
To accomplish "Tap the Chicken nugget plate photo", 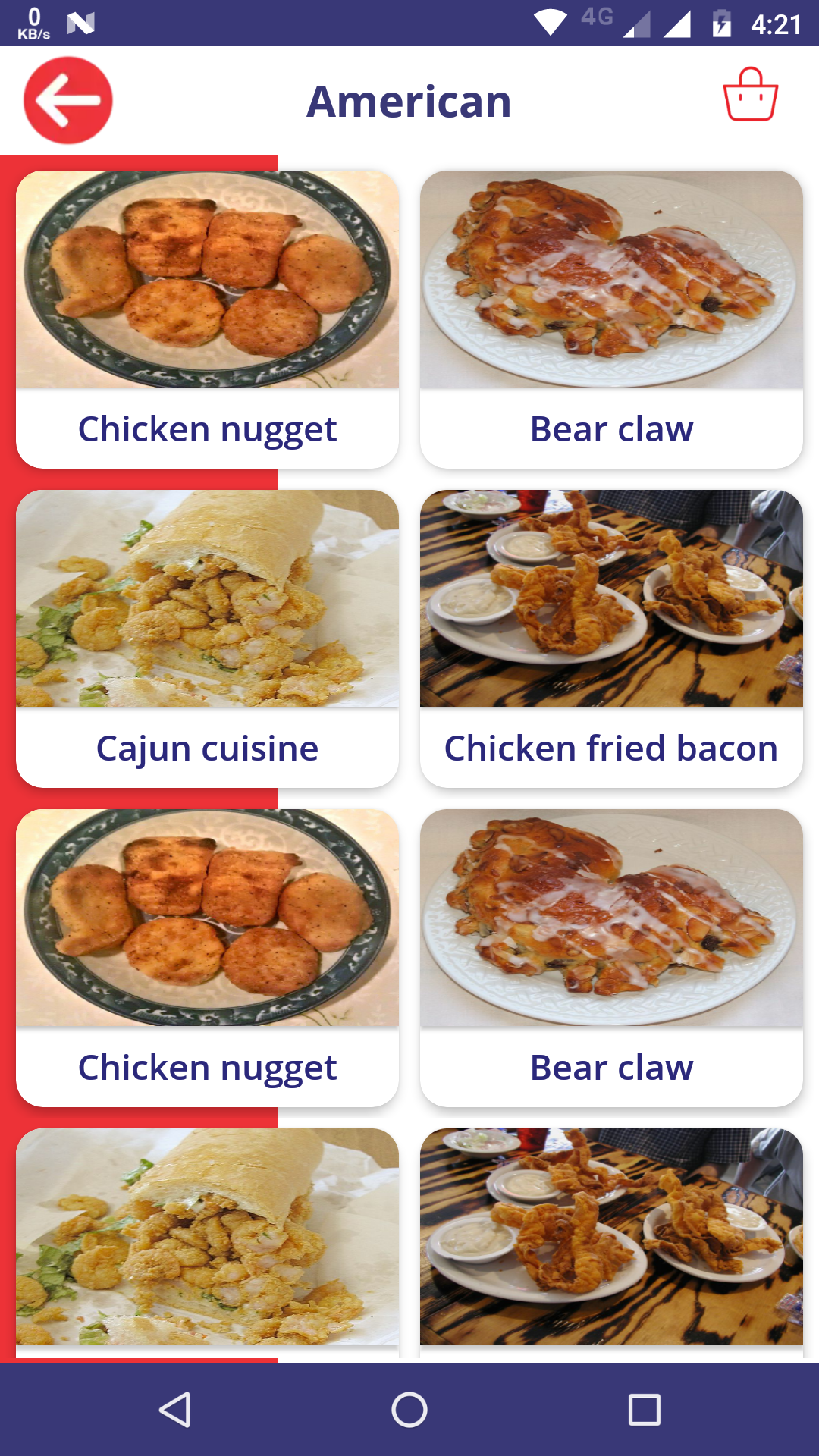I will click(207, 281).
